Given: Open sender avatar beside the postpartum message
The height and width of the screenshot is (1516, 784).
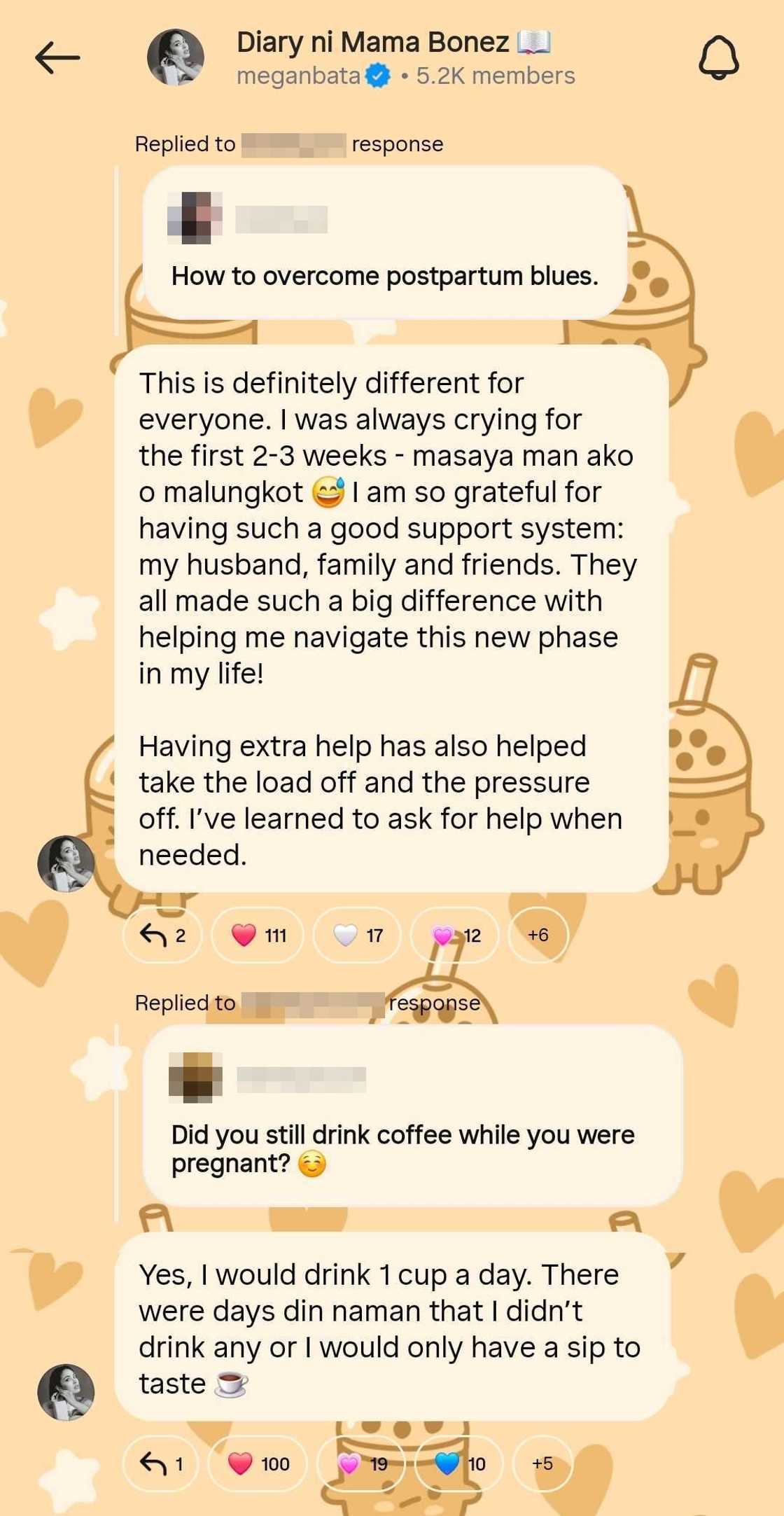Looking at the screenshot, I should pyautogui.click(x=66, y=863).
